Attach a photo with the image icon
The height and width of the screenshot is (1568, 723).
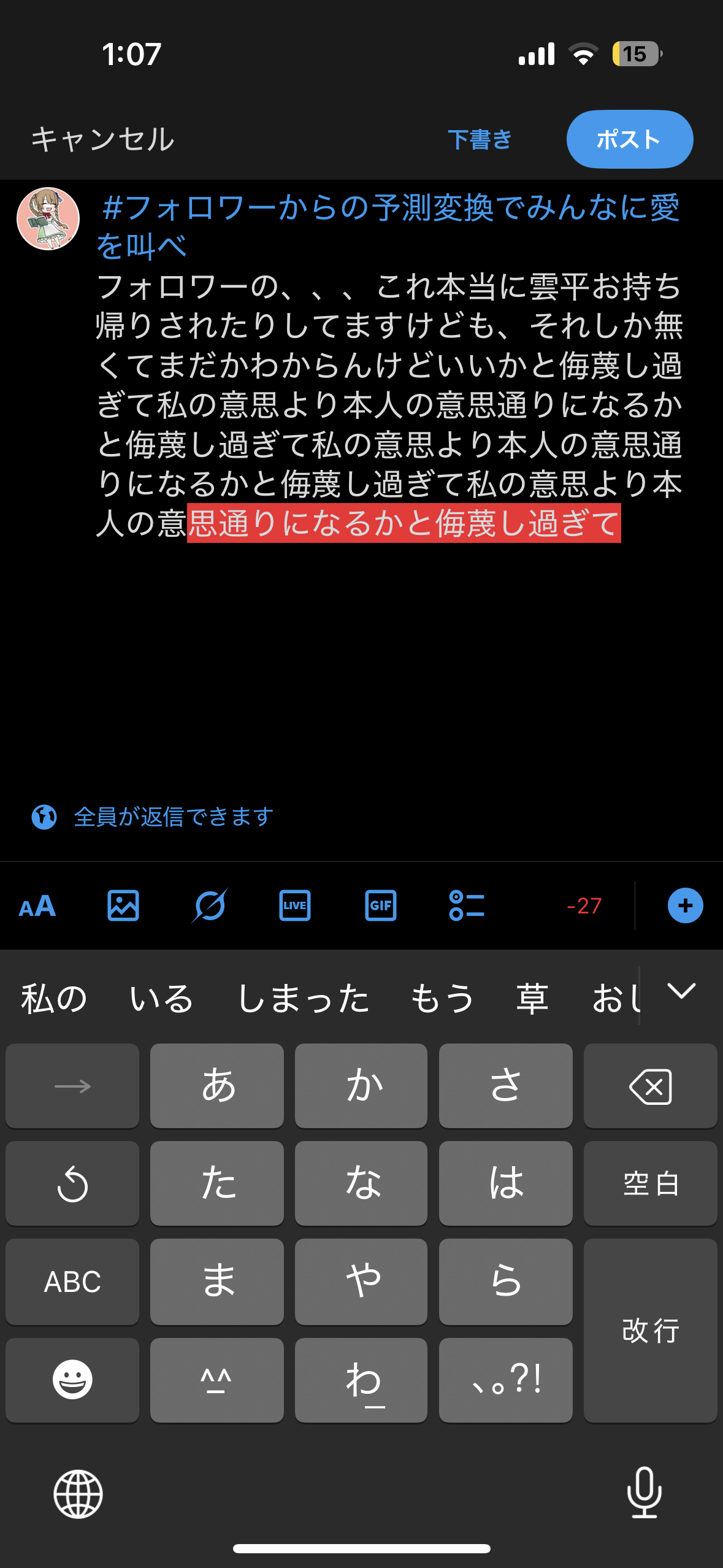point(123,906)
